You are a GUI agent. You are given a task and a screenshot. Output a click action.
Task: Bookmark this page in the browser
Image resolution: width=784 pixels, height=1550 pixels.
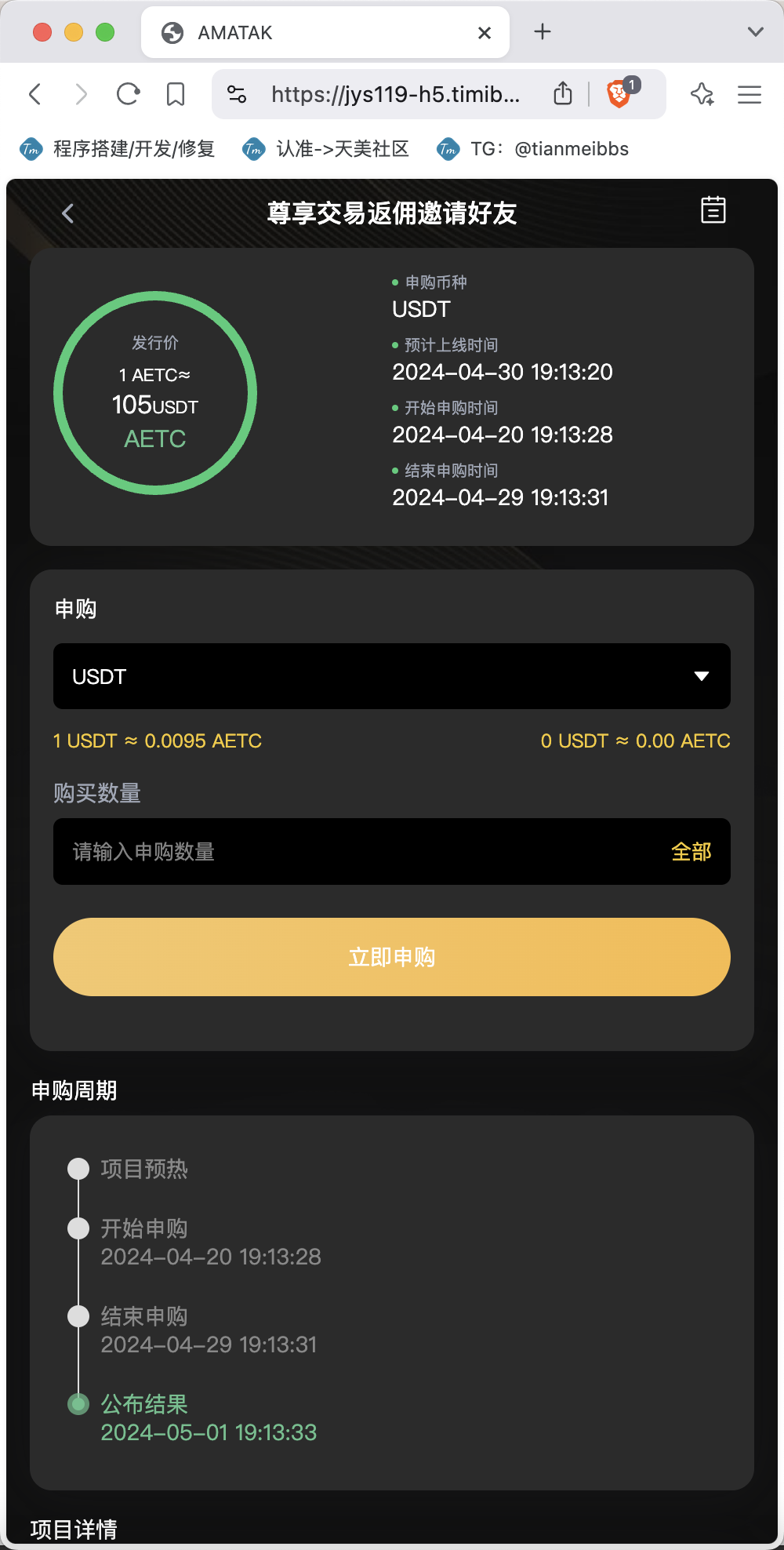(176, 94)
